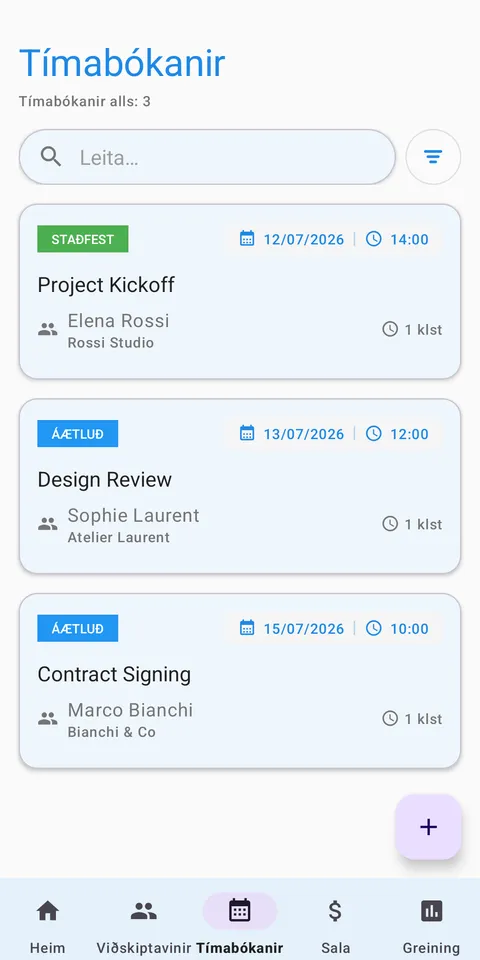
Task: Open the Contract Signing appointment card
Action: 240,681
